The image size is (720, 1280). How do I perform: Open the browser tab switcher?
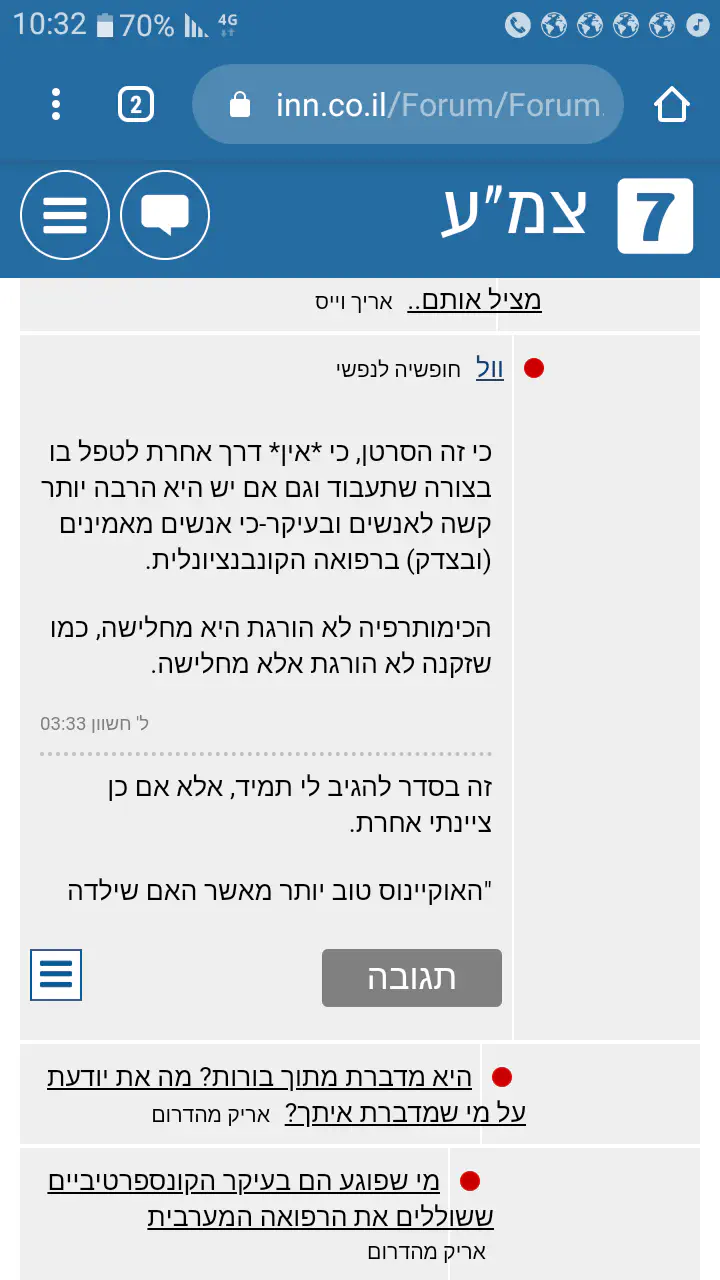point(136,104)
